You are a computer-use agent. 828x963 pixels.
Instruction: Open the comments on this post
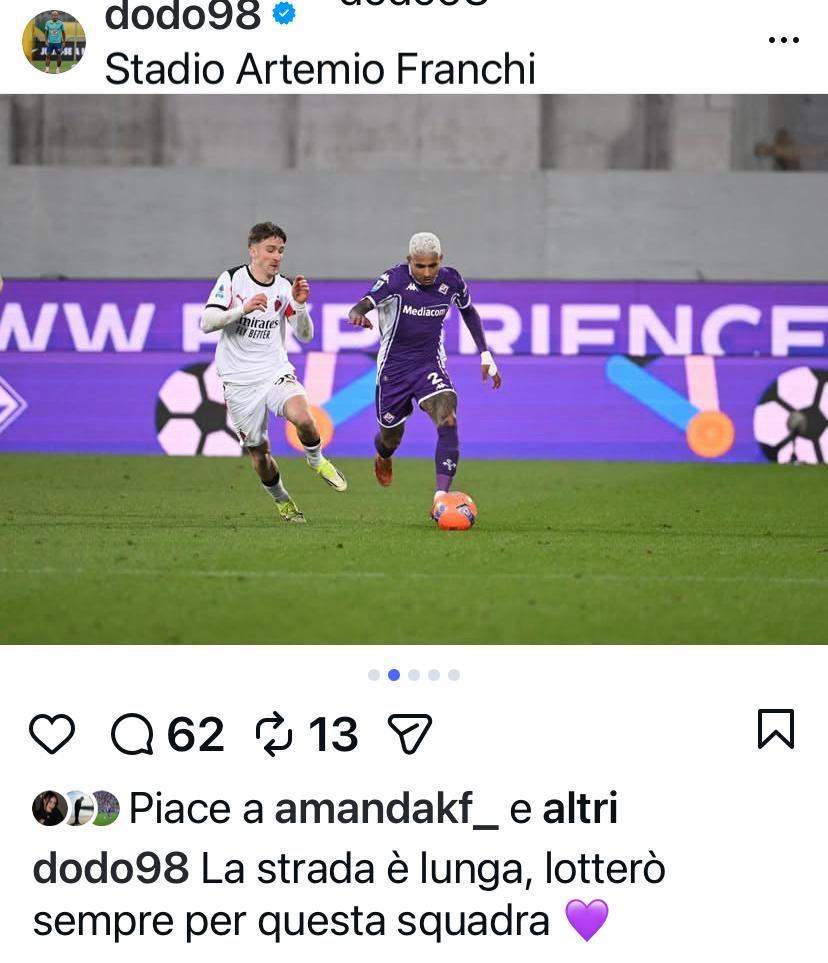(133, 735)
